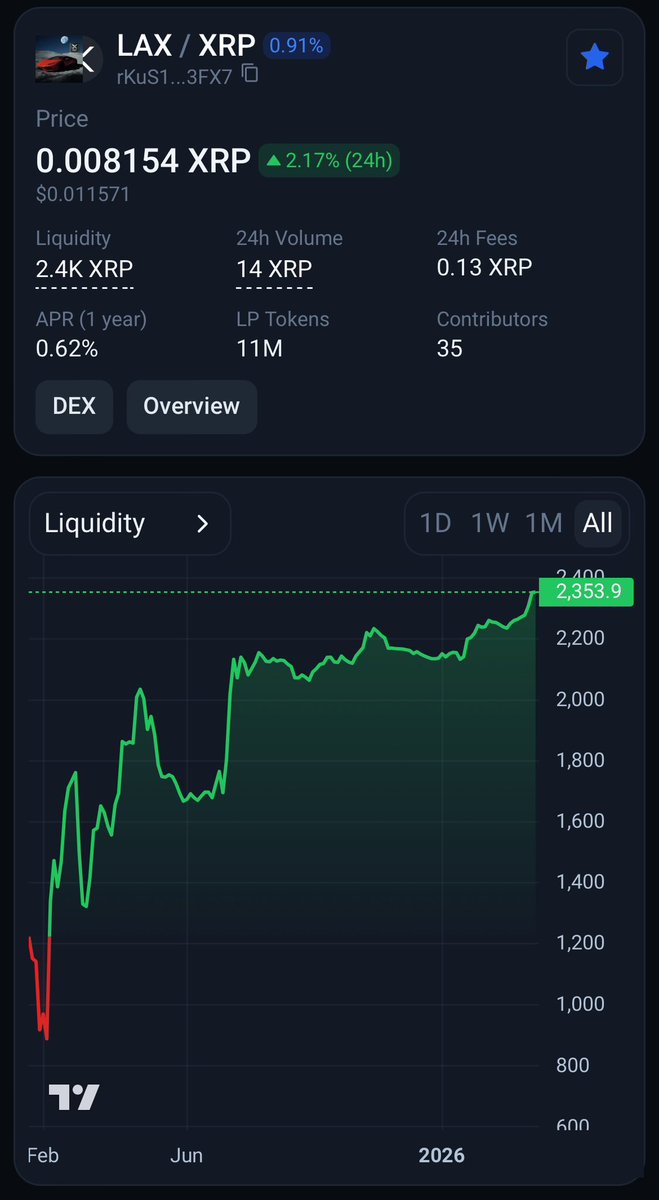659x1200 pixels.
Task: Switch chart range to 1D
Action: click(x=435, y=523)
